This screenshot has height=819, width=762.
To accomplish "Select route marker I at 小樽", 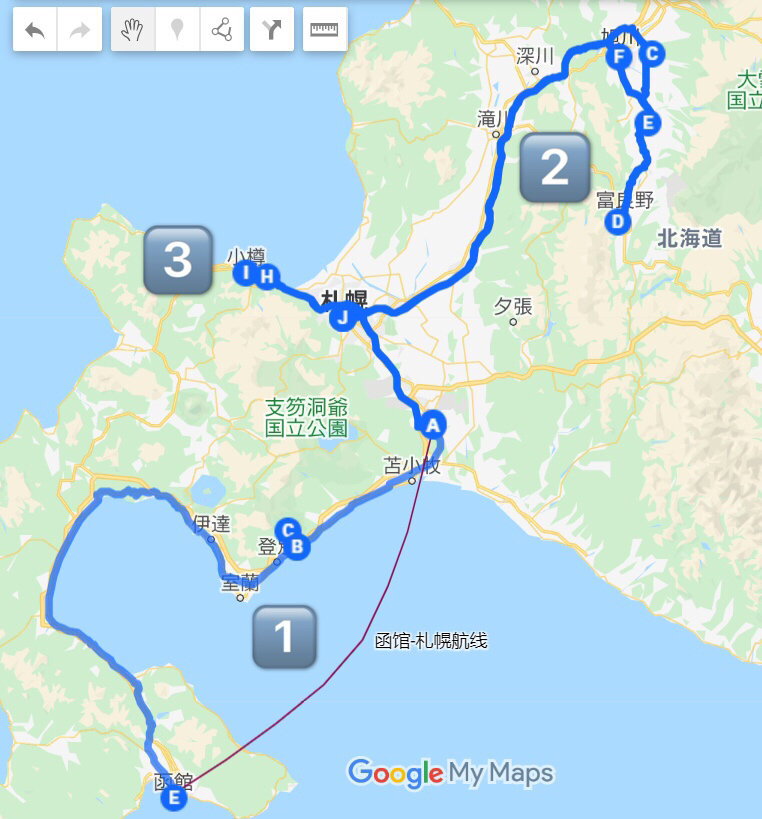I will pos(244,272).
